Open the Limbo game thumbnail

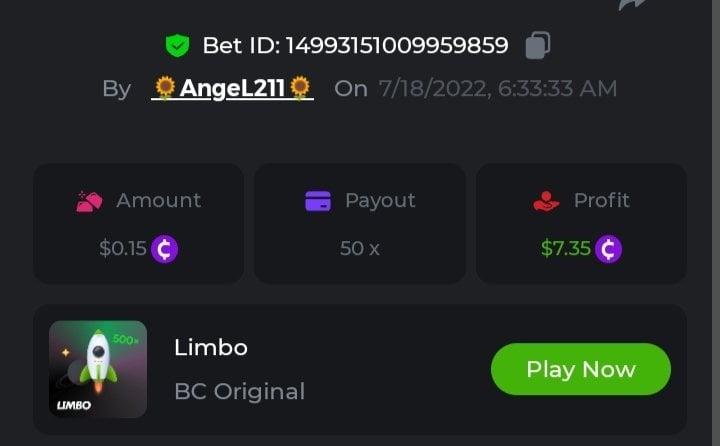(98, 369)
